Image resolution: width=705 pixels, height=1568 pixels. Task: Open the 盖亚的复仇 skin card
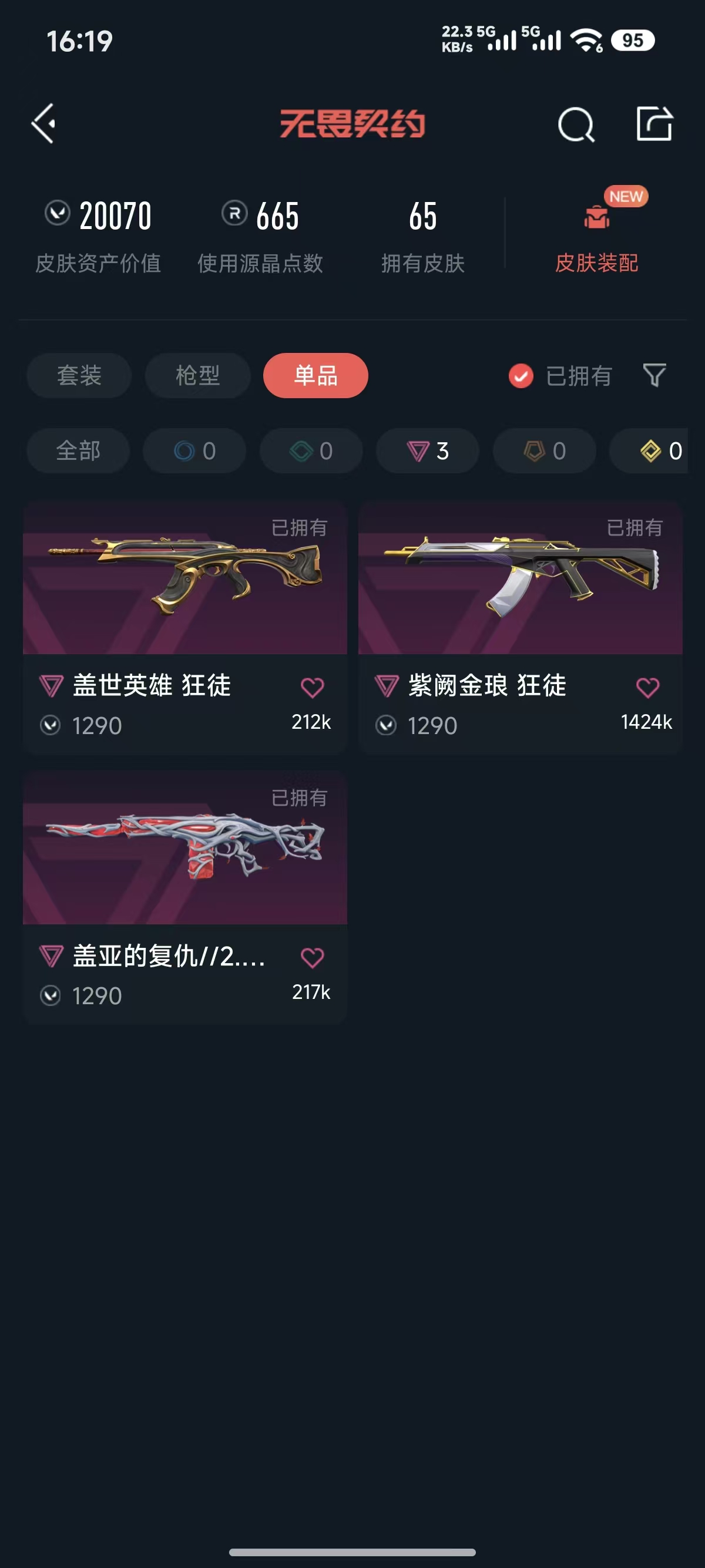[185, 898]
